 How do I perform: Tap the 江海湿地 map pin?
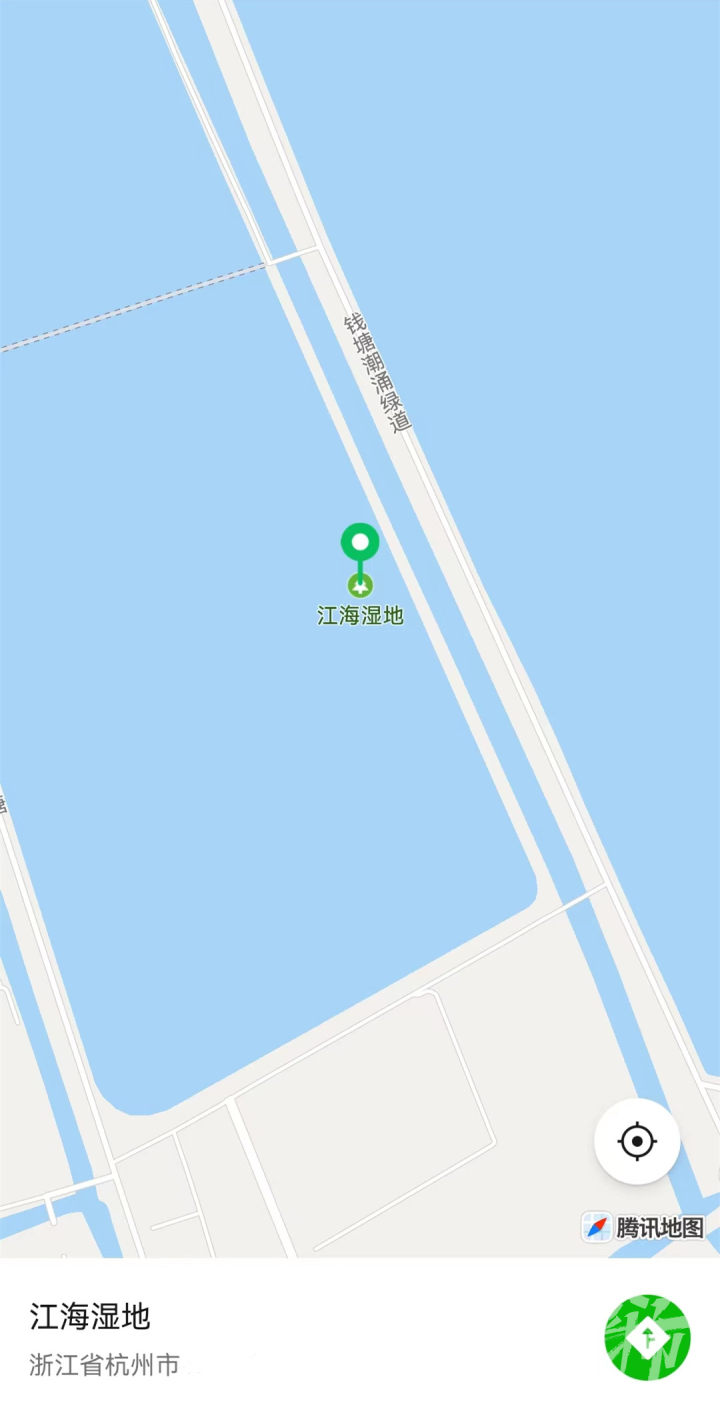coord(360,544)
